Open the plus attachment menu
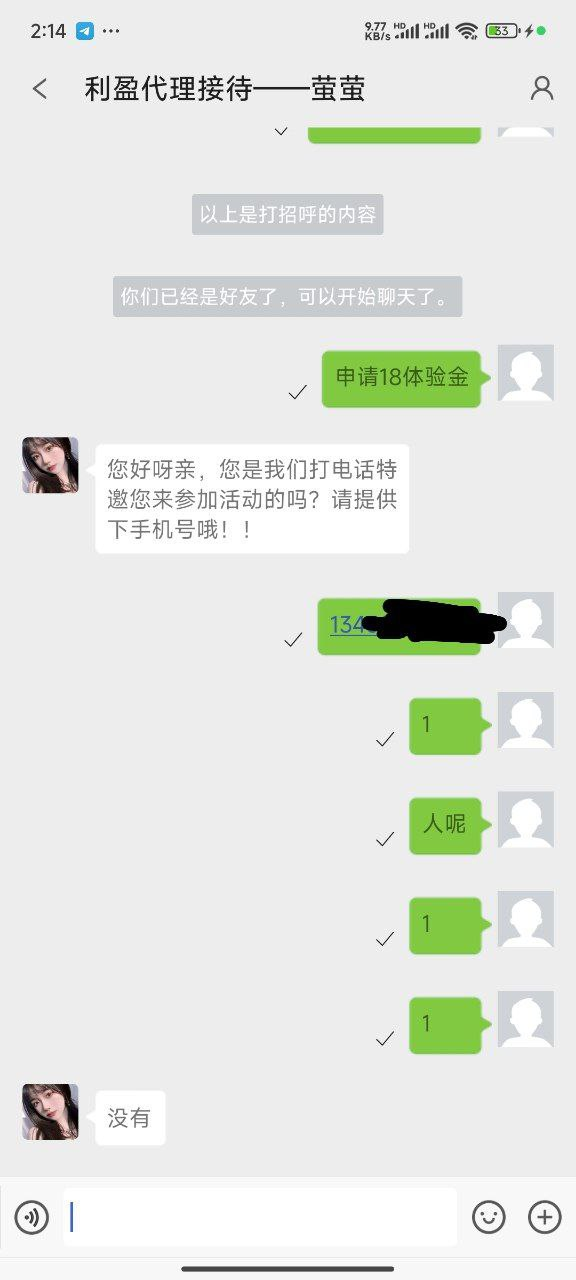 coord(544,1217)
